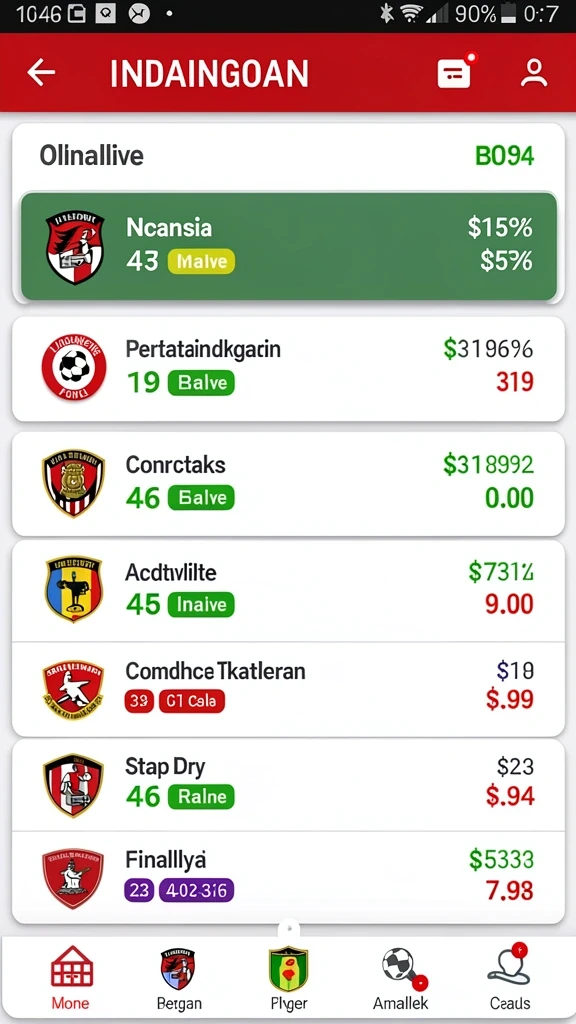
Task: Switch to the Mone tab
Action: pyautogui.click(x=71, y=978)
